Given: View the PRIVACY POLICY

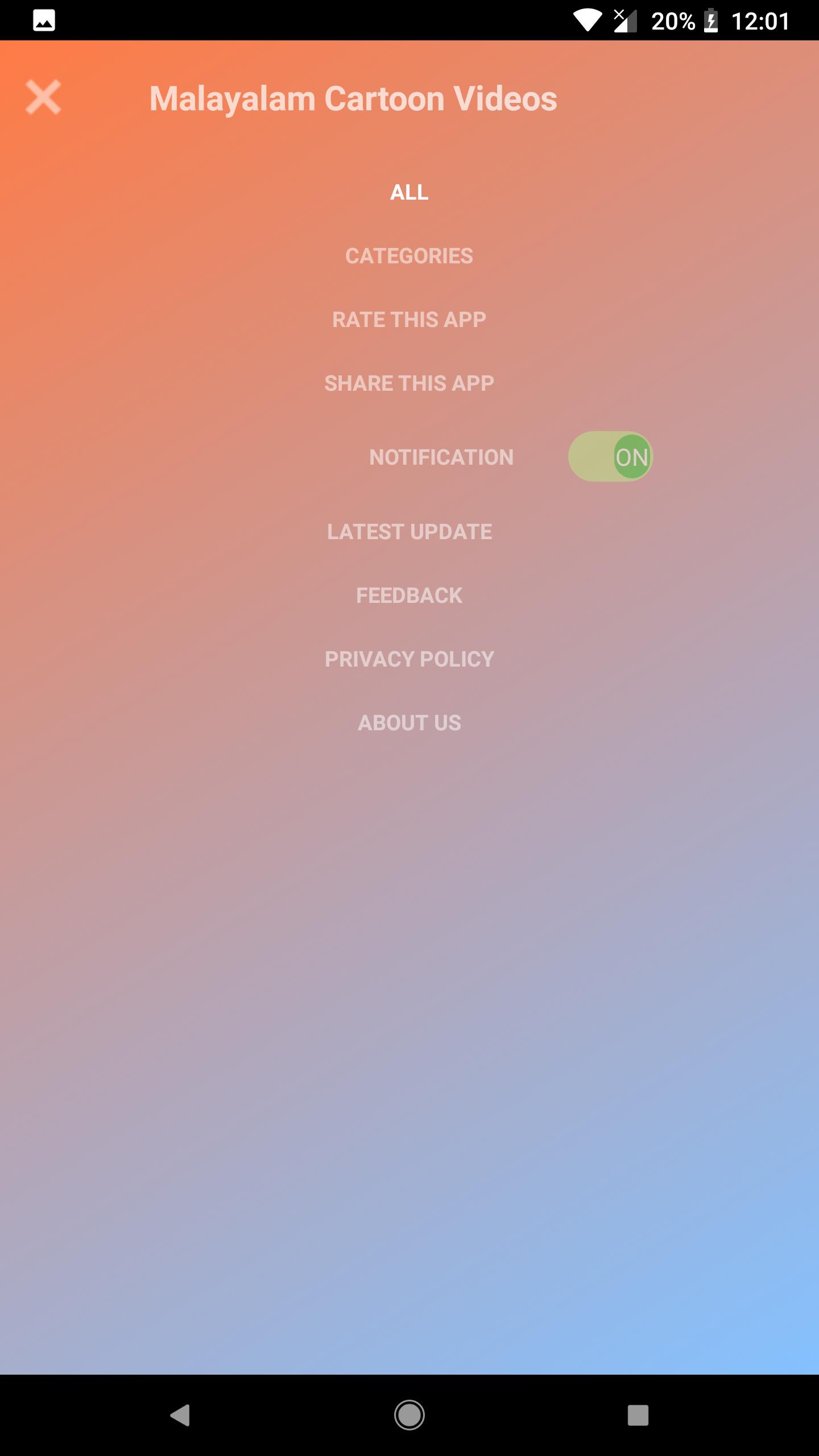Looking at the screenshot, I should pyautogui.click(x=409, y=659).
